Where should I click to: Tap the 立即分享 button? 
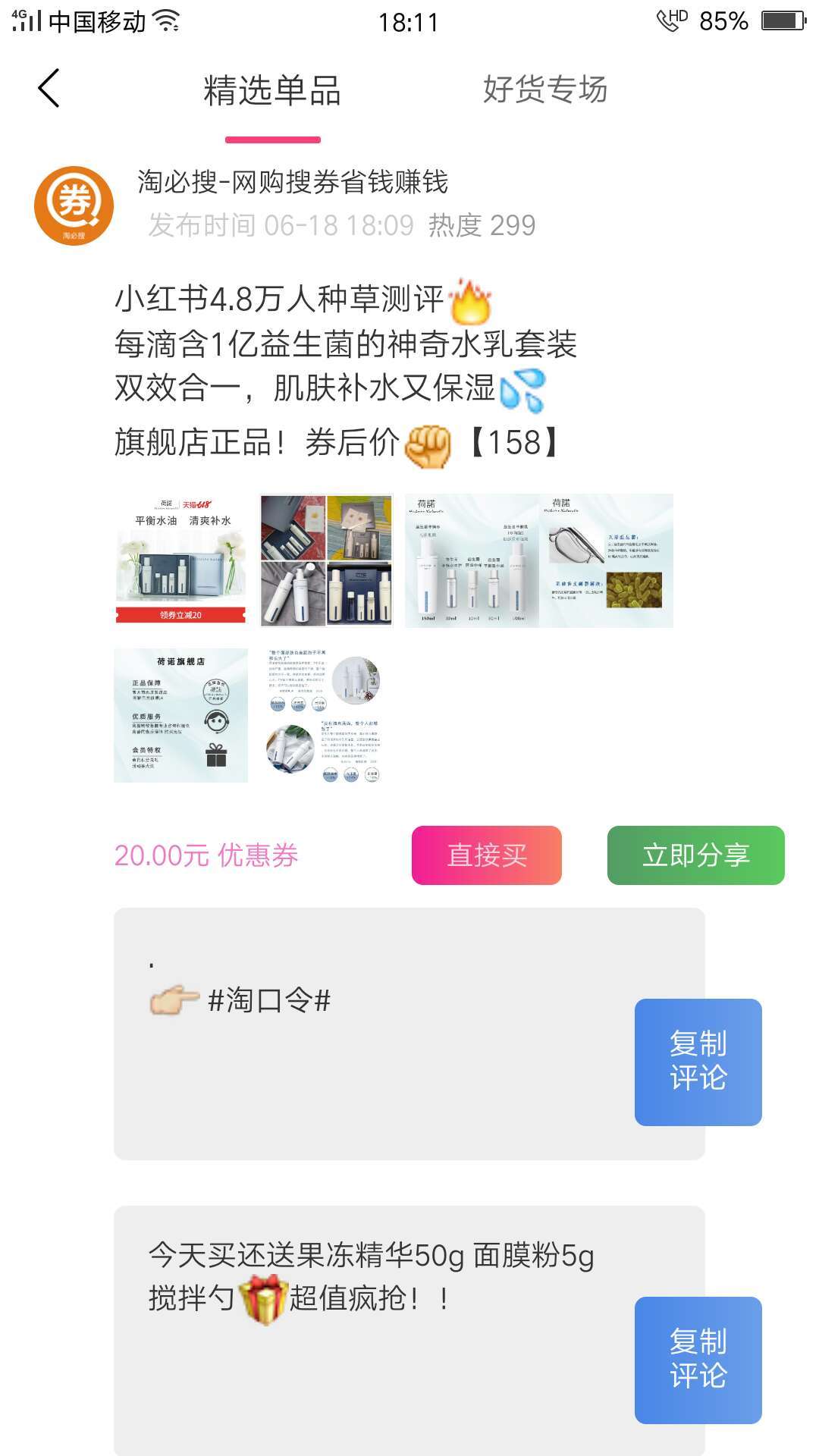pyautogui.click(x=695, y=855)
